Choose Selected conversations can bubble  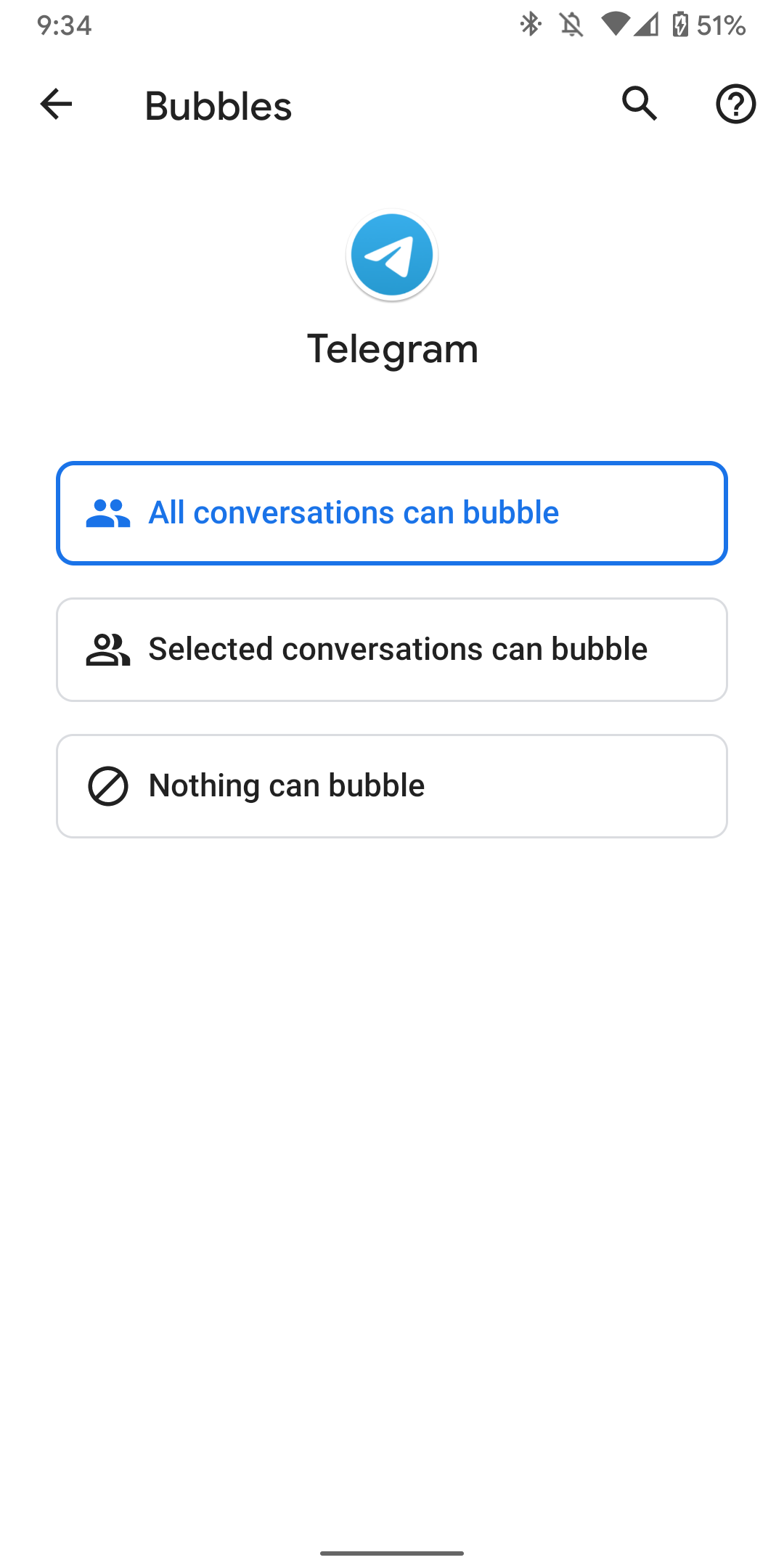click(392, 648)
